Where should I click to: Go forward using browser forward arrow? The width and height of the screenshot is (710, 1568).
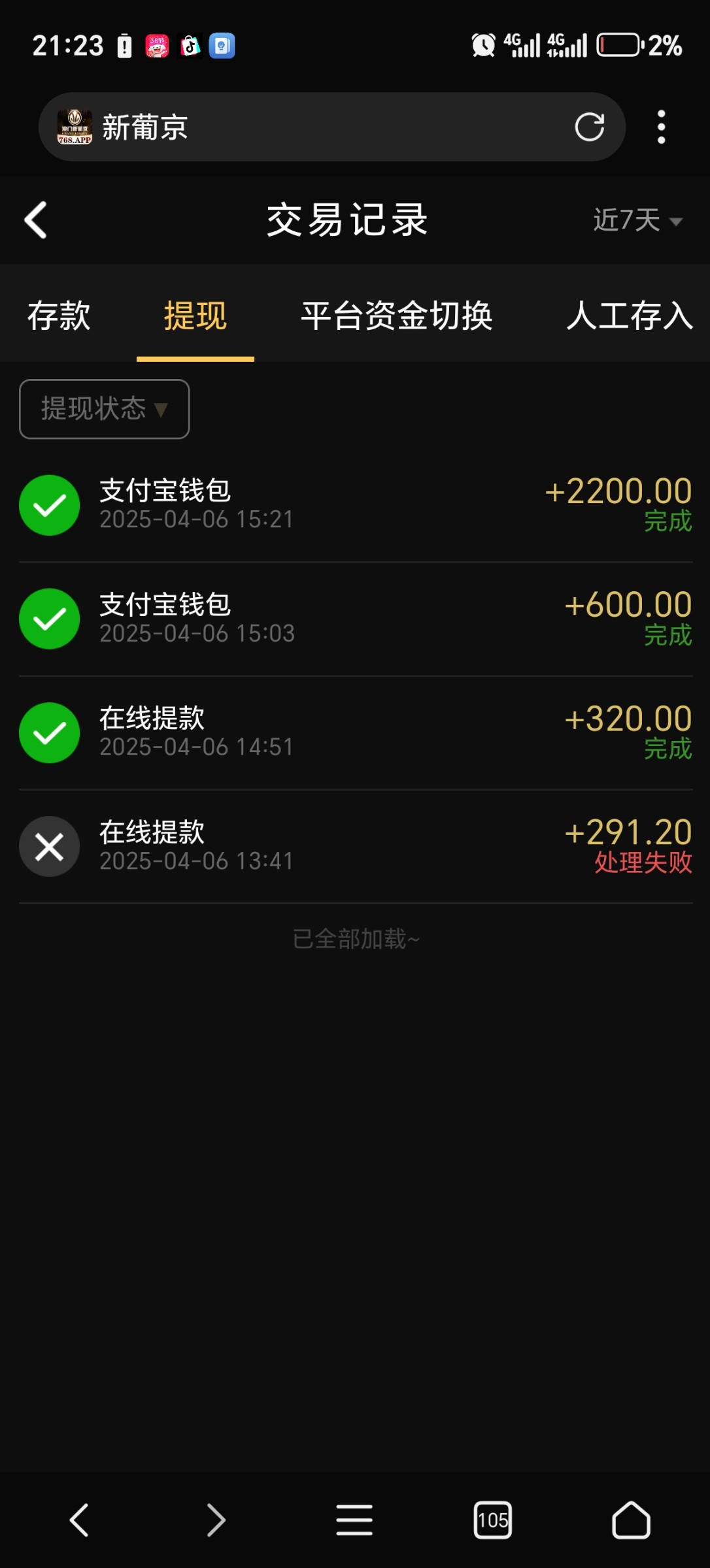point(216,1520)
